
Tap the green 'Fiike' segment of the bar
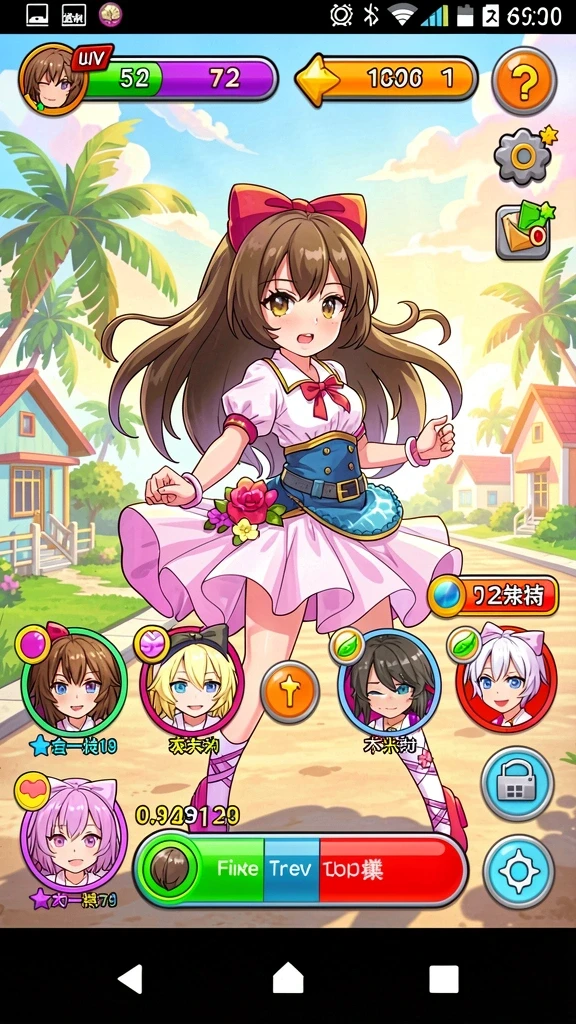click(237, 869)
